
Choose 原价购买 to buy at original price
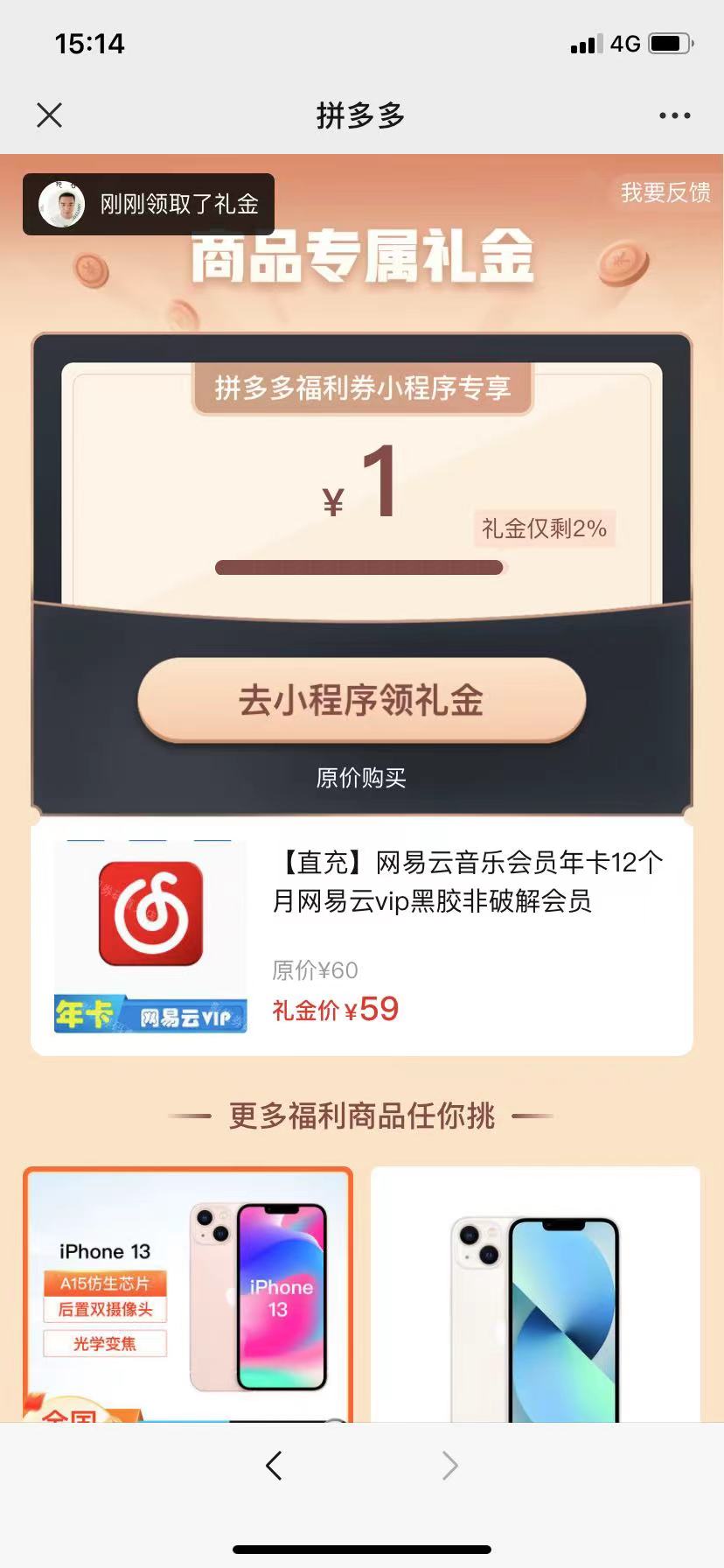(x=361, y=778)
